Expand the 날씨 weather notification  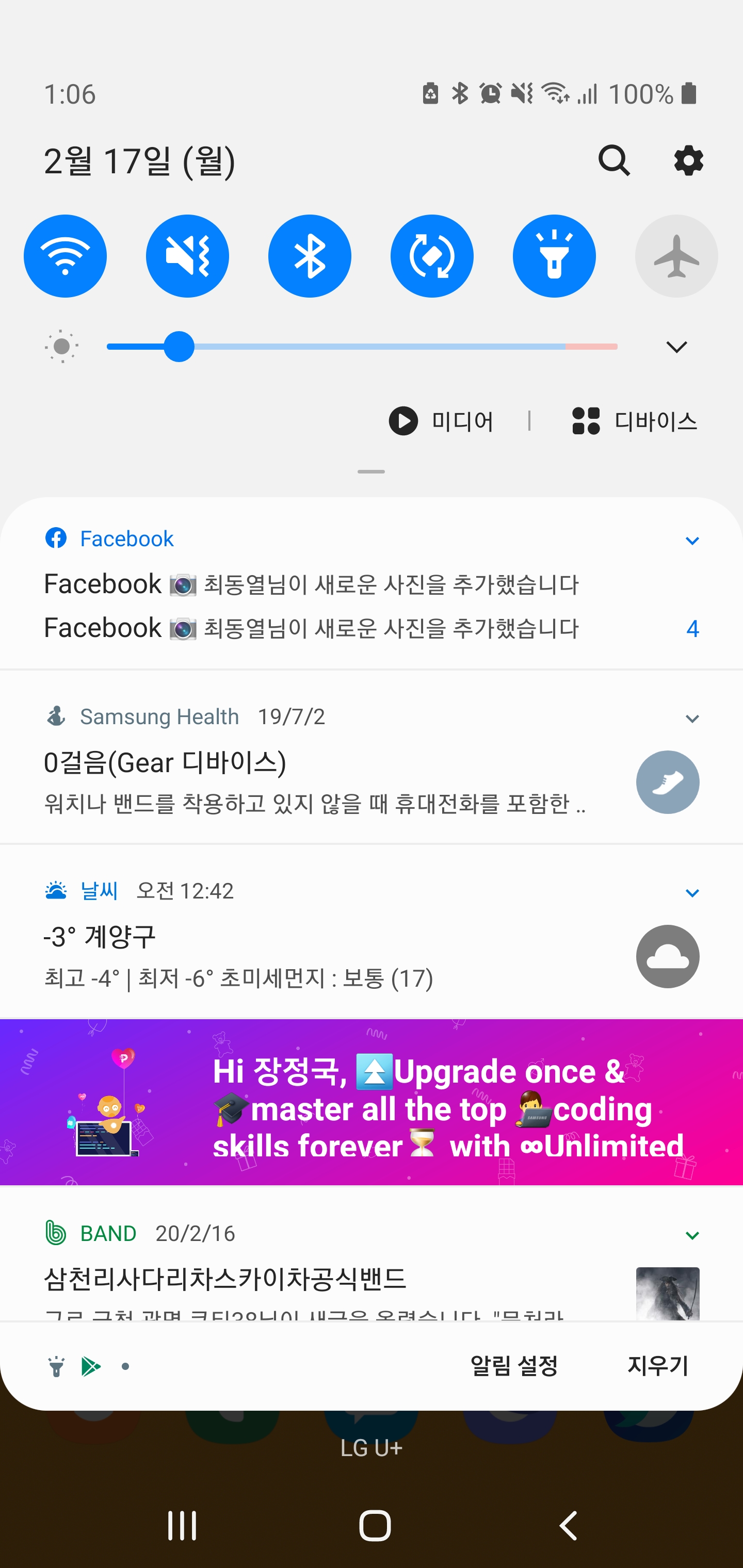click(x=692, y=893)
